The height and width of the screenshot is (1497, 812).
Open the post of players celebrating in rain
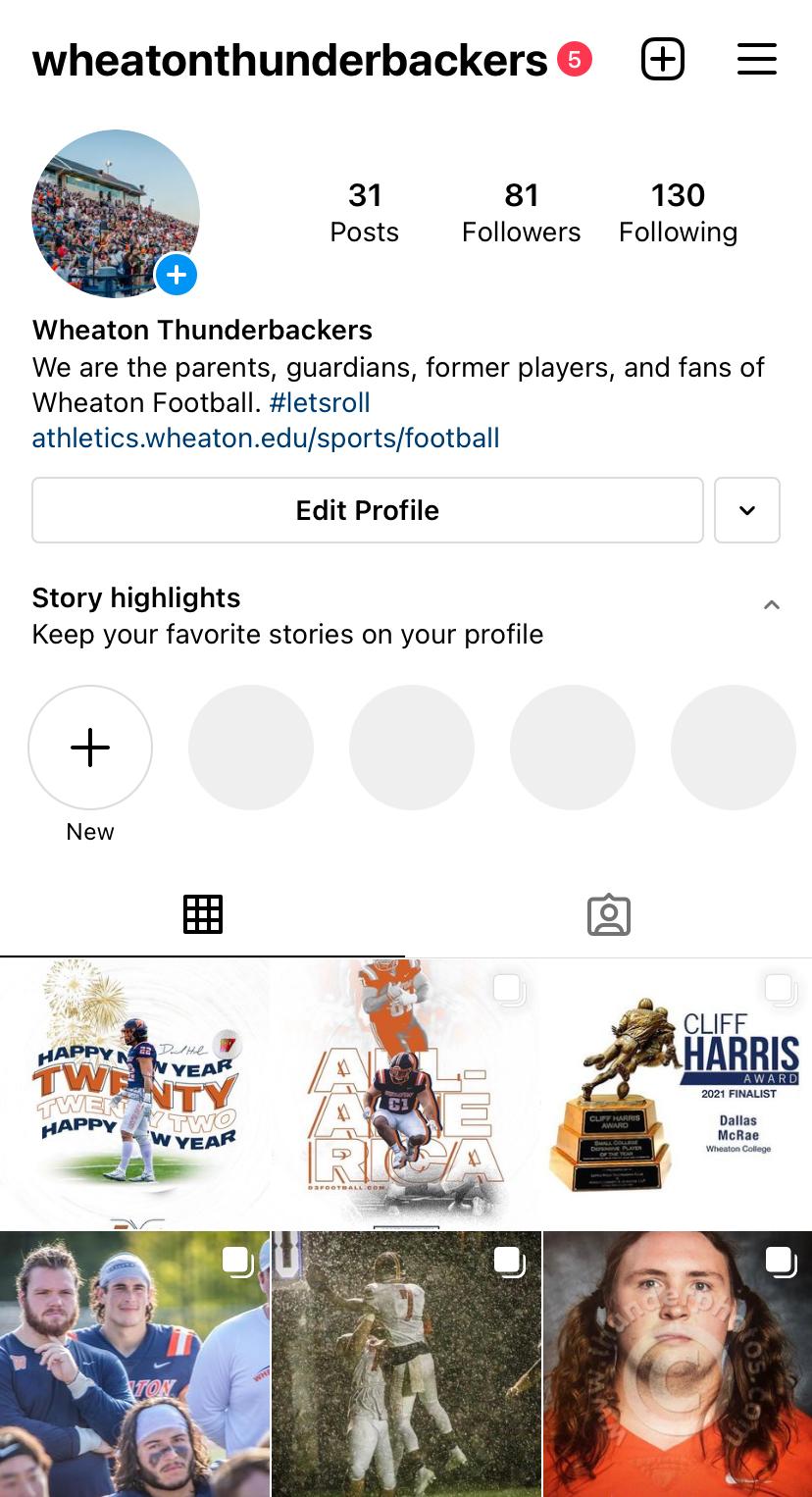tap(406, 1364)
